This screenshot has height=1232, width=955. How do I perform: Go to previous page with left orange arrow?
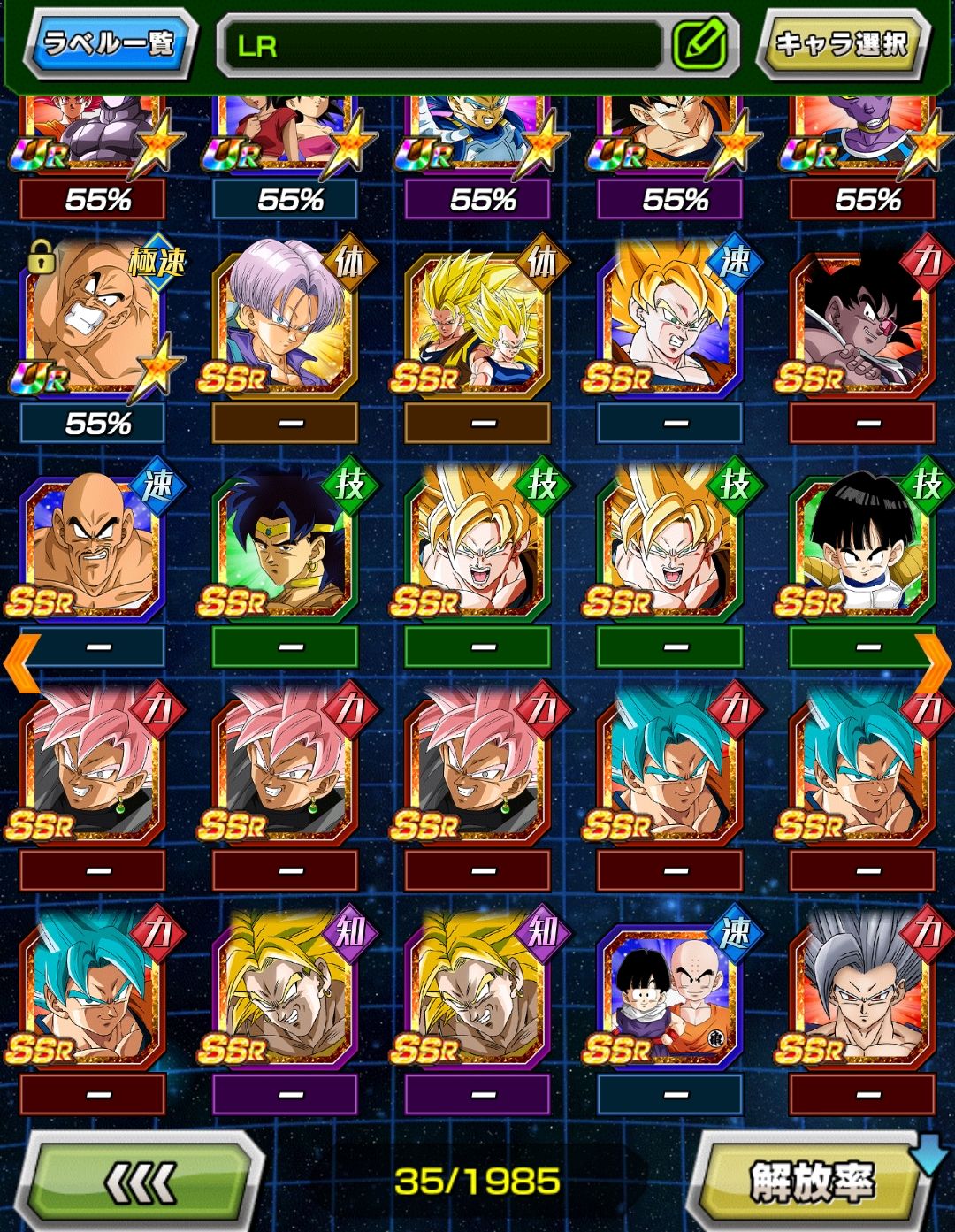pyautogui.click(x=19, y=662)
